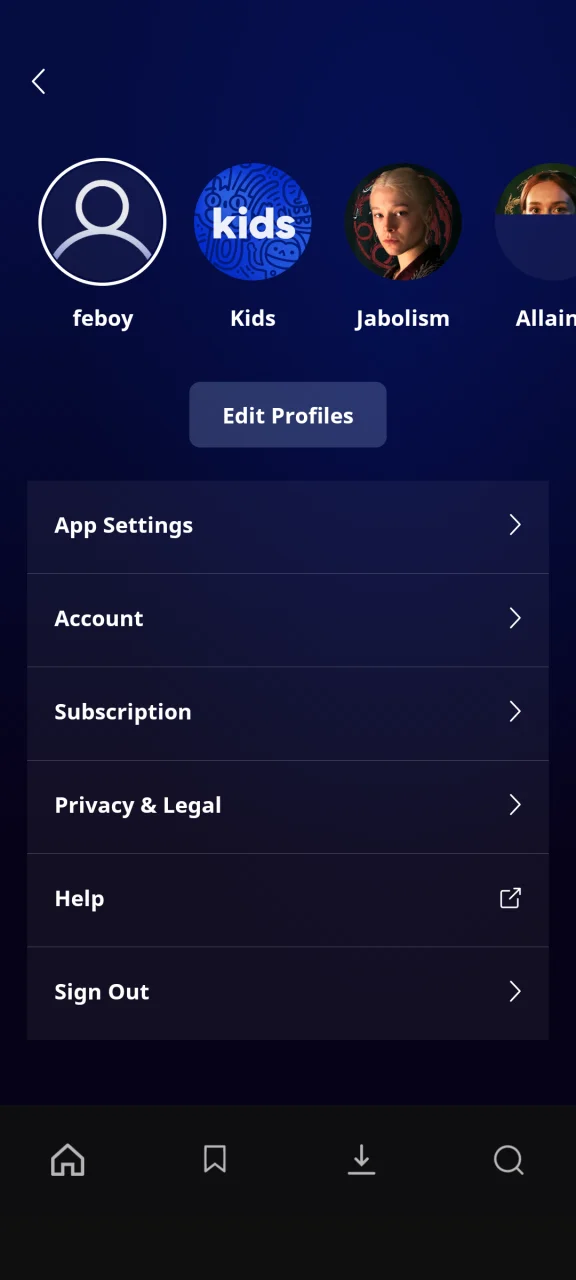Switch to the Downloads tab
Viewport: 576px width, 1280px height.
pos(361,1160)
